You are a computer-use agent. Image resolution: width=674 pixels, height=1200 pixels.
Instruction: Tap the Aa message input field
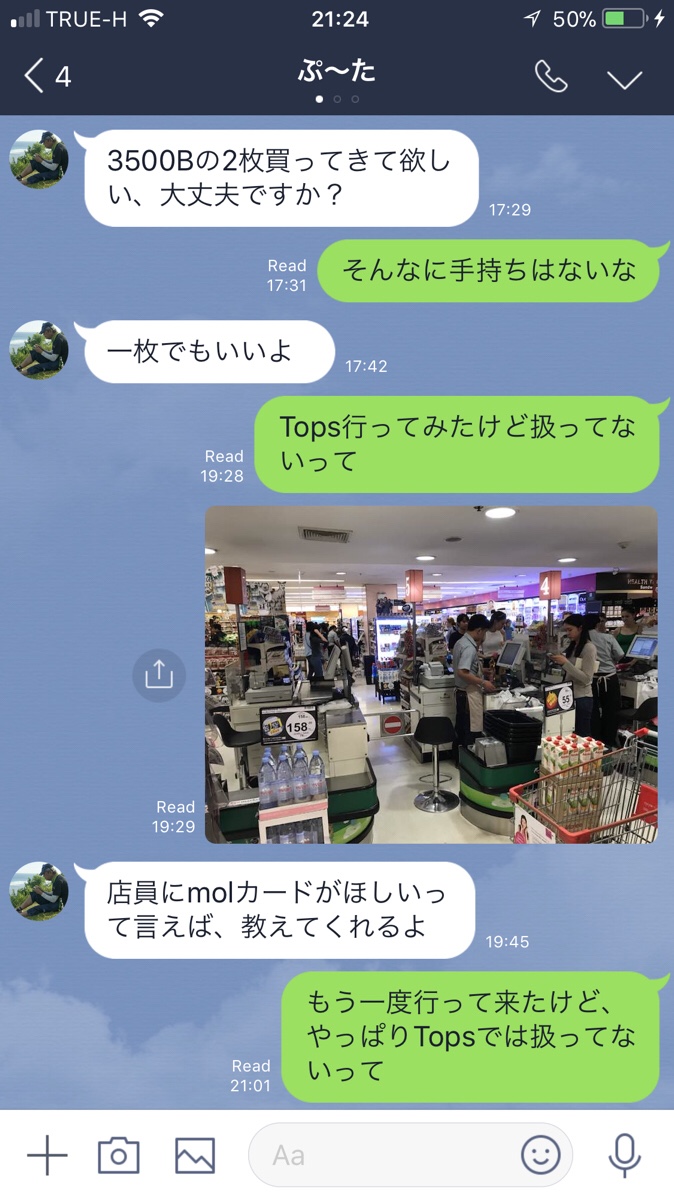pos(410,1155)
